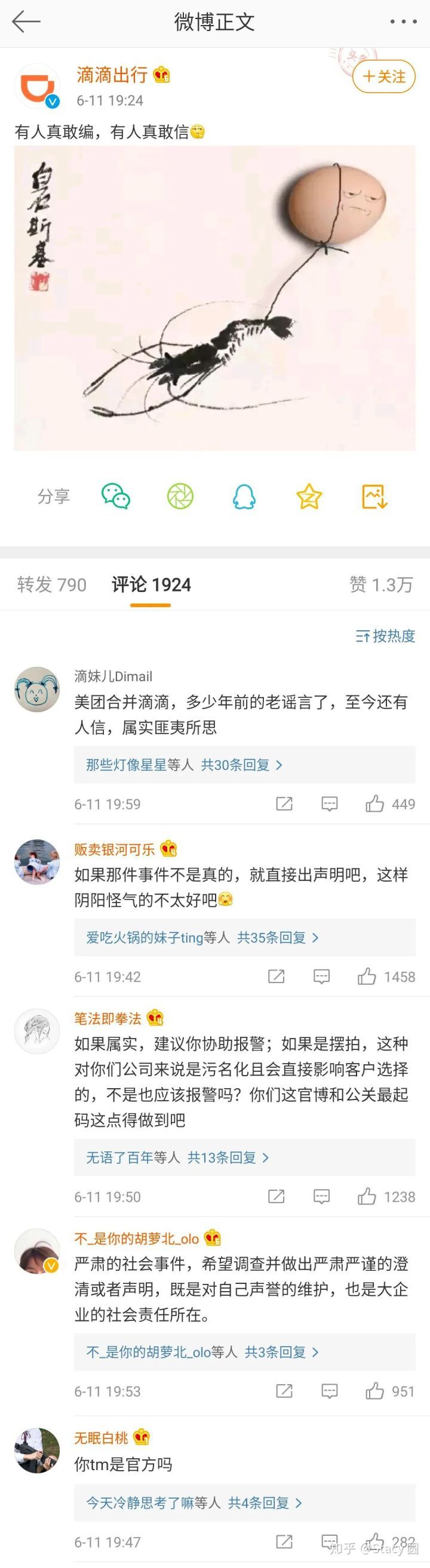Like 不_是你的胡萝北_olo's comment
The width and height of the screenshot is (430, 1568).
[374, 1391]
